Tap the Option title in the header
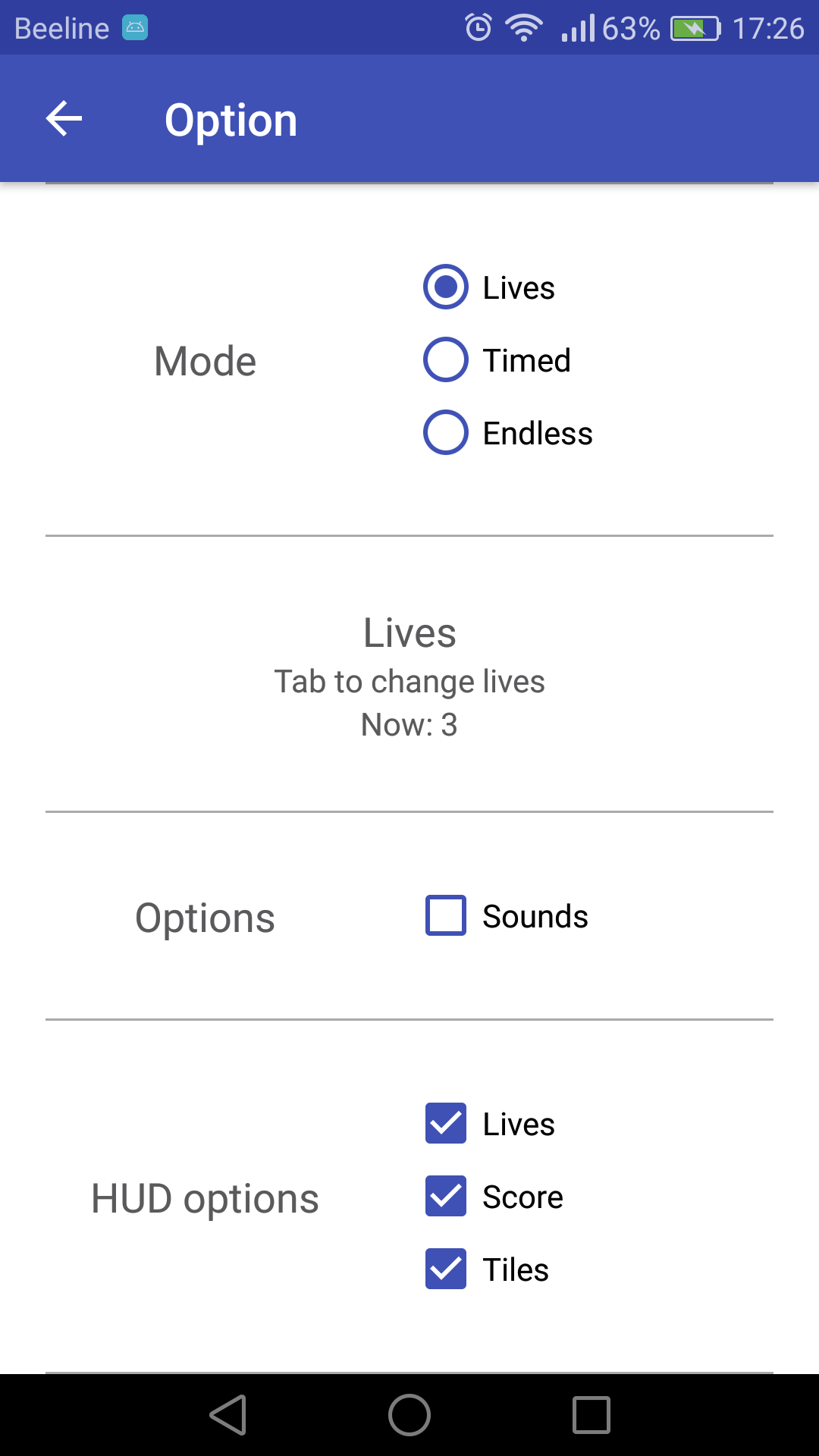 (231, 120)
